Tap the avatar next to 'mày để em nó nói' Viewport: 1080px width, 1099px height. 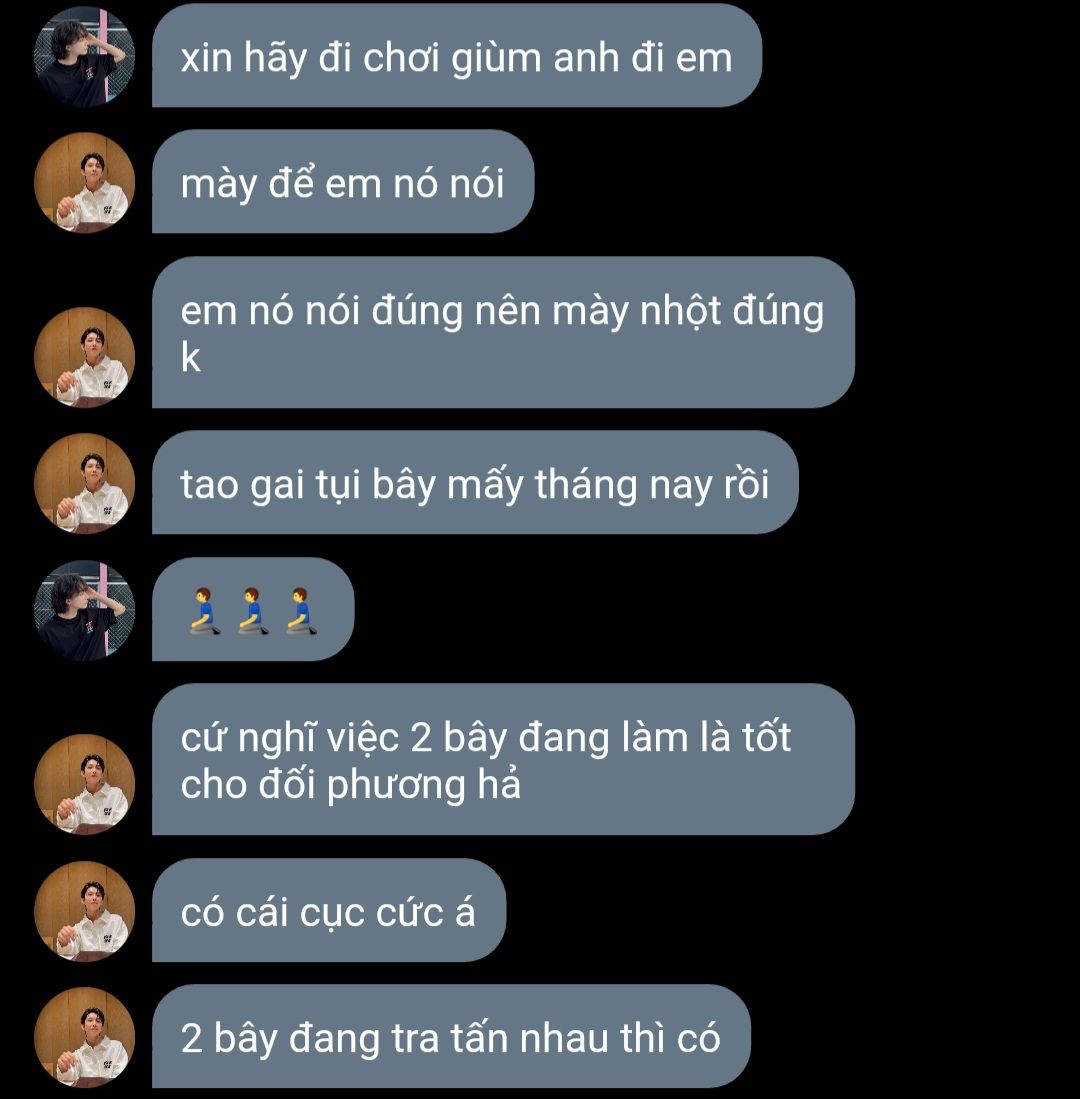[x=84, y=183]
